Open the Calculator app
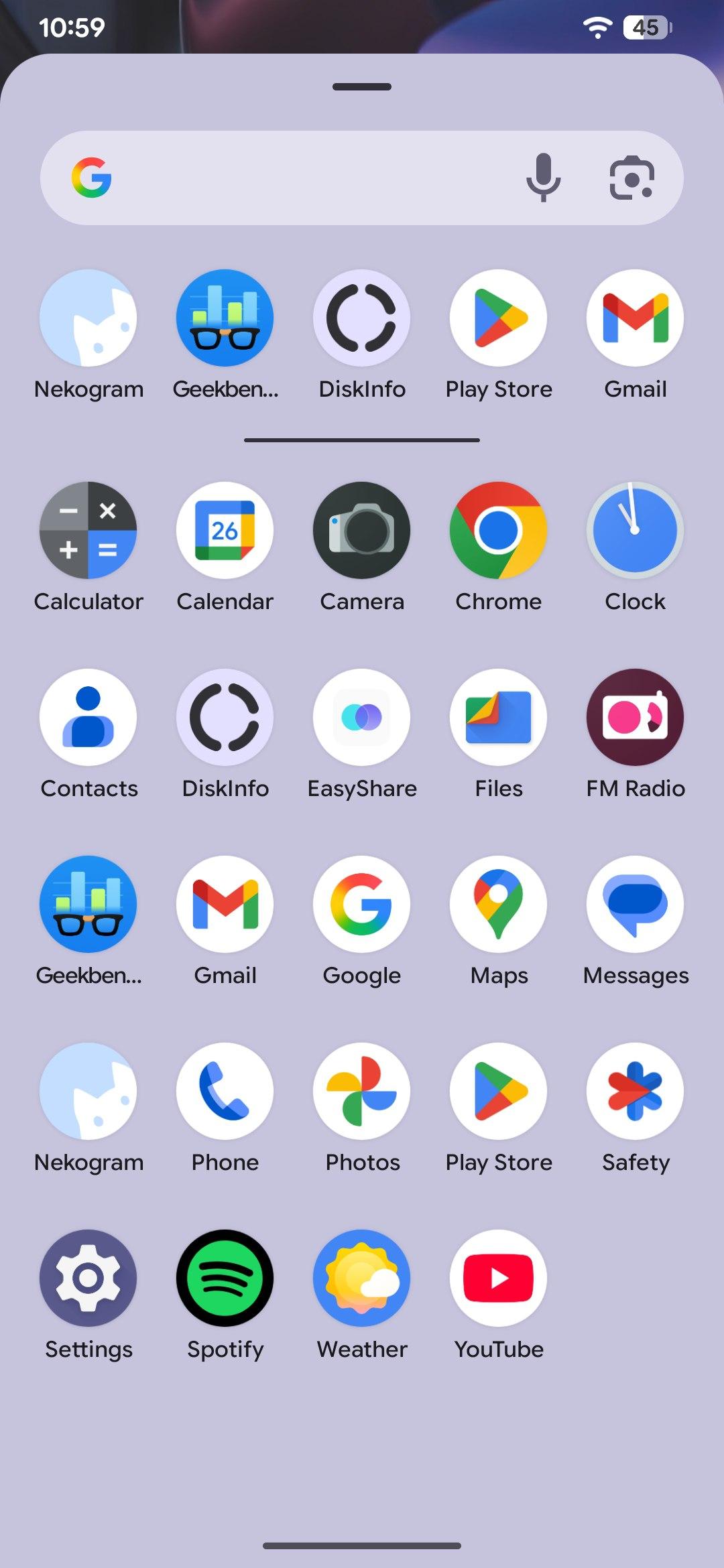The height and width of the screenshot is (1568, 724). tap(88, 530)
